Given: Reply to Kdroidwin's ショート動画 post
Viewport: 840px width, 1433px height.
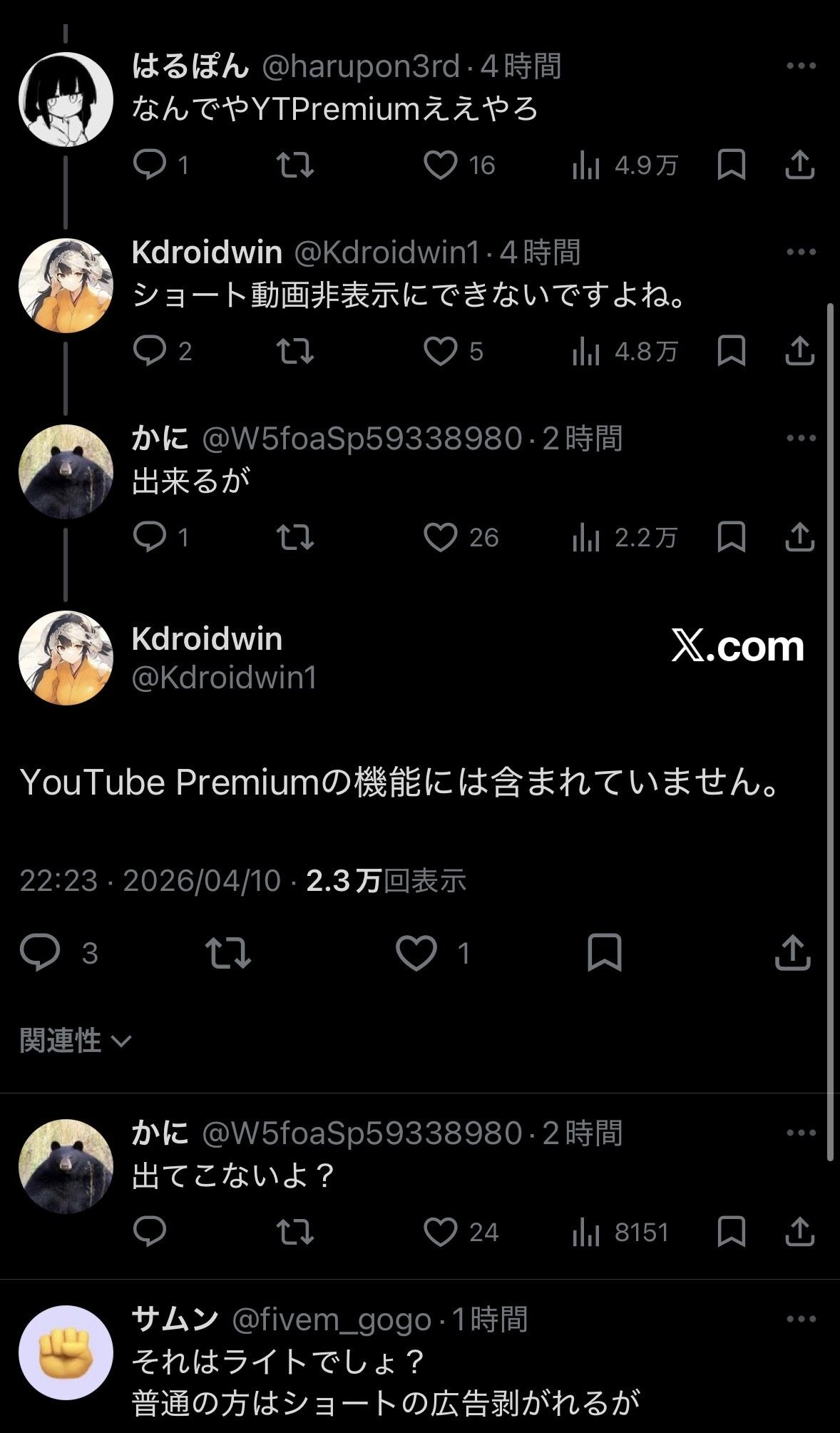Looking at the screenshot, I should (x=150, y=352).
